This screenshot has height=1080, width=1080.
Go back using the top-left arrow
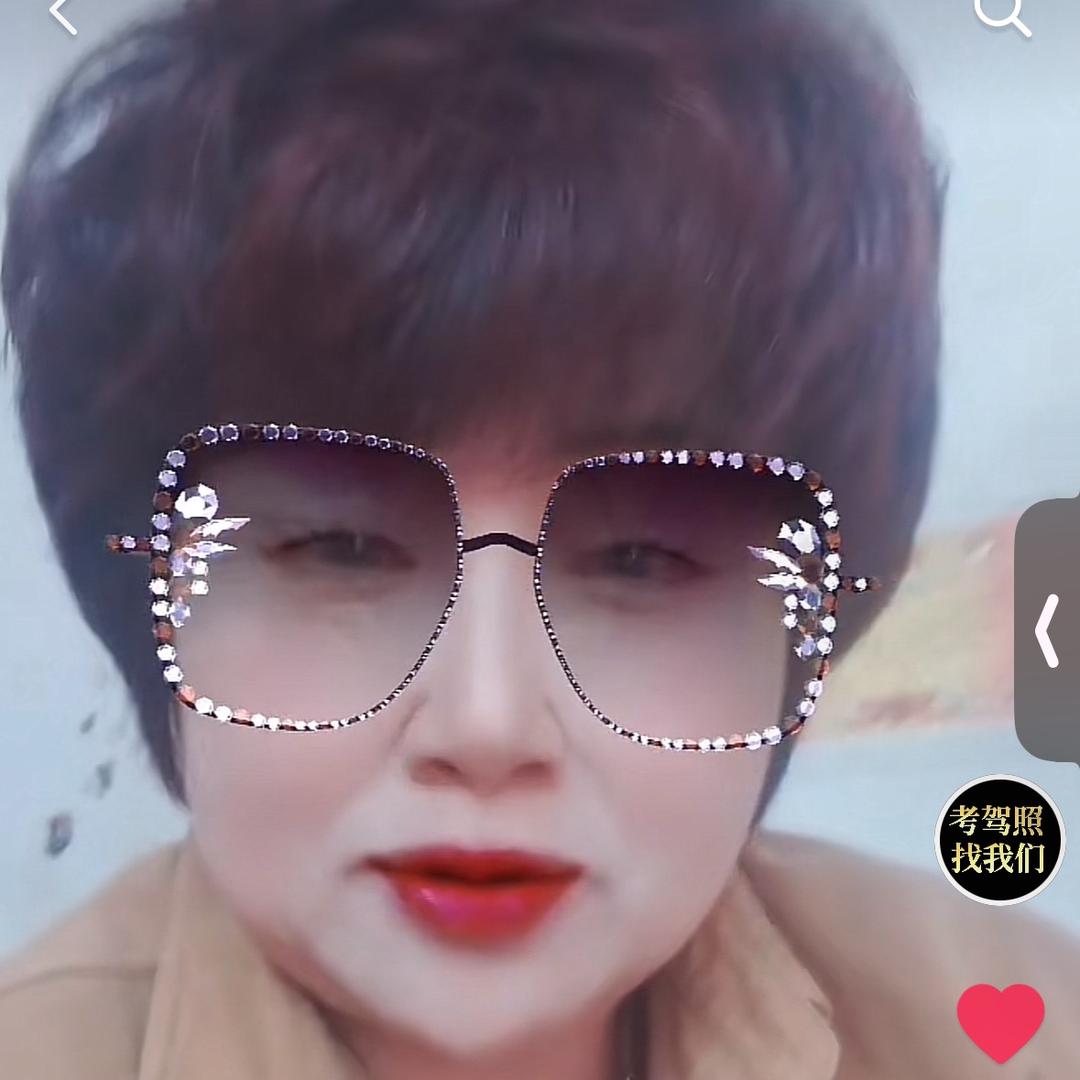62,15
